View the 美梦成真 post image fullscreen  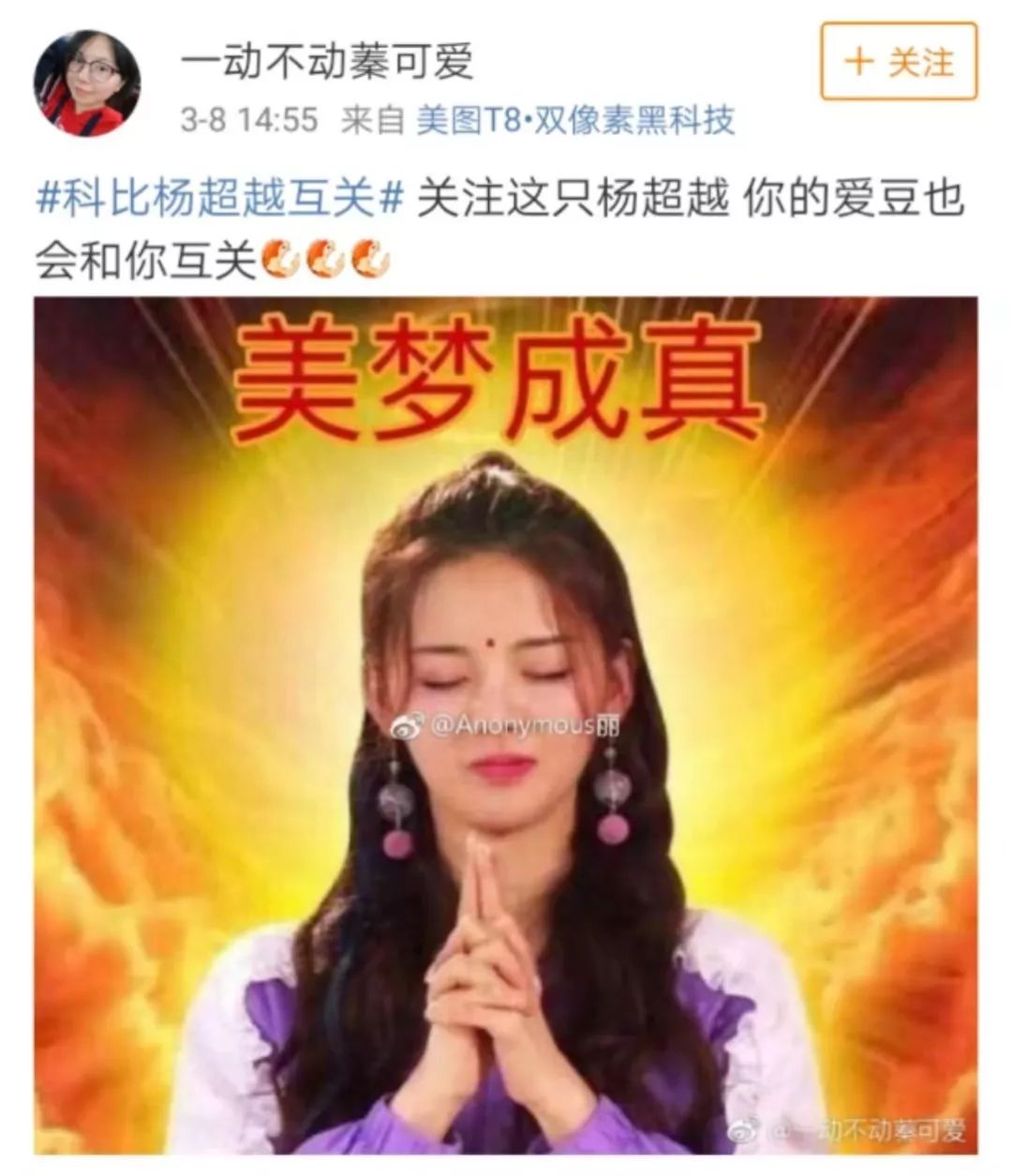[x=505, y=725]
